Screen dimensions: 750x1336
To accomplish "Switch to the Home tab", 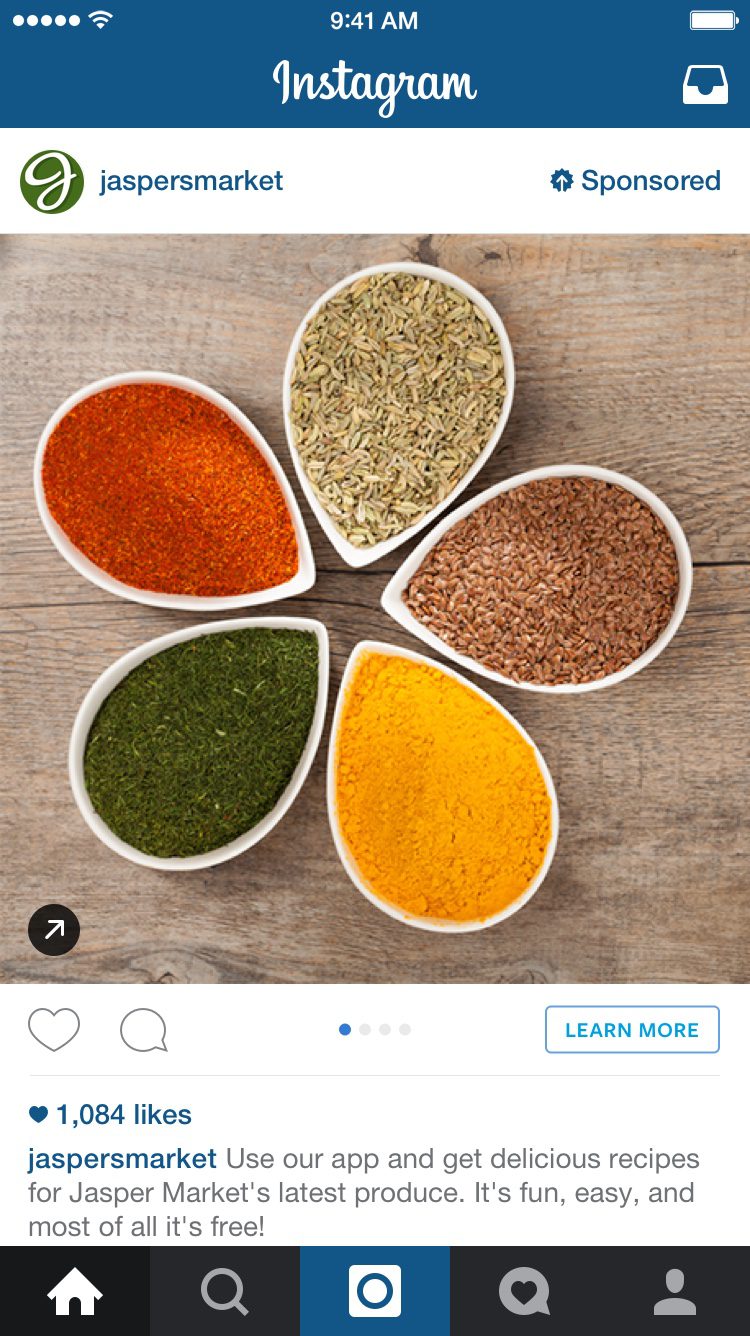I will [75, 1291].
